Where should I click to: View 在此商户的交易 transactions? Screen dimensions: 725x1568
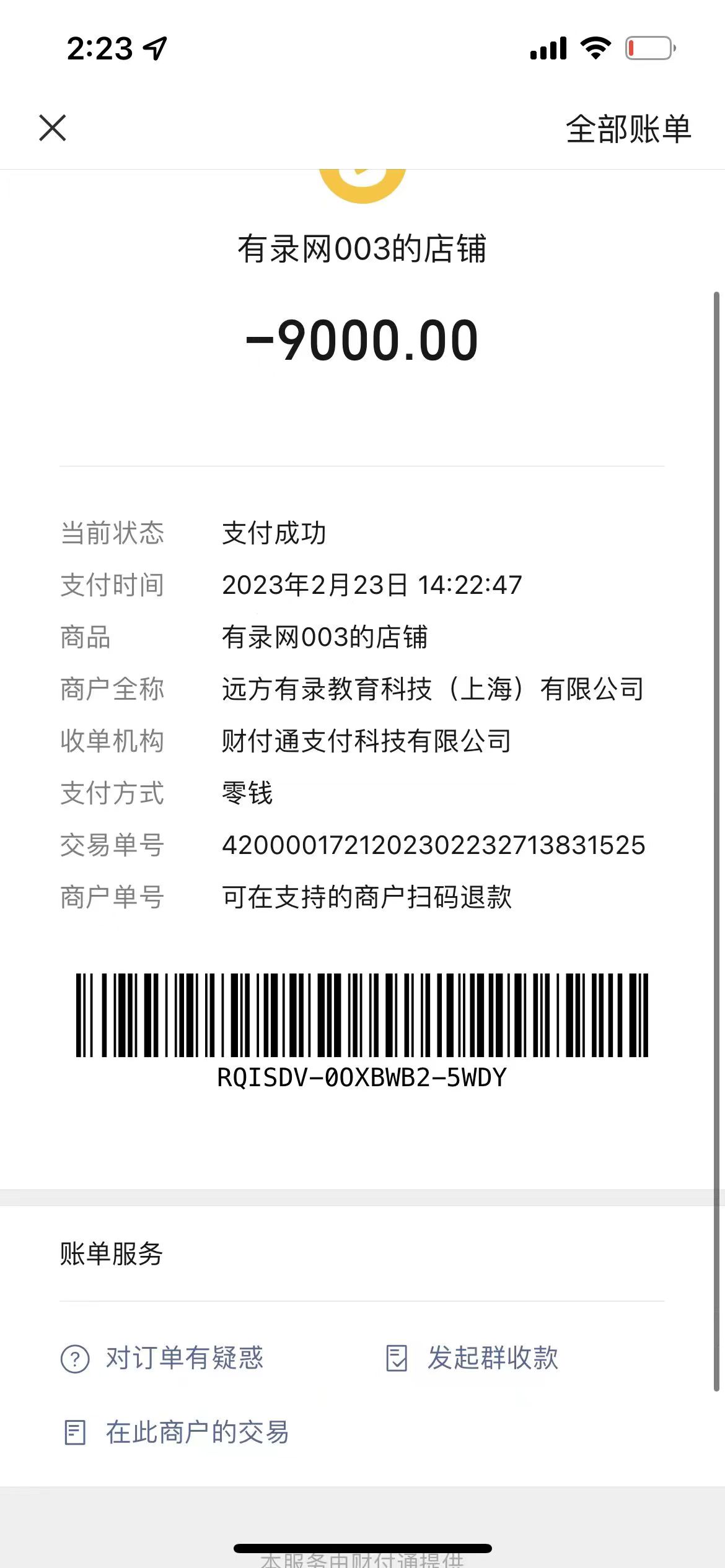tap(177, 1432)
